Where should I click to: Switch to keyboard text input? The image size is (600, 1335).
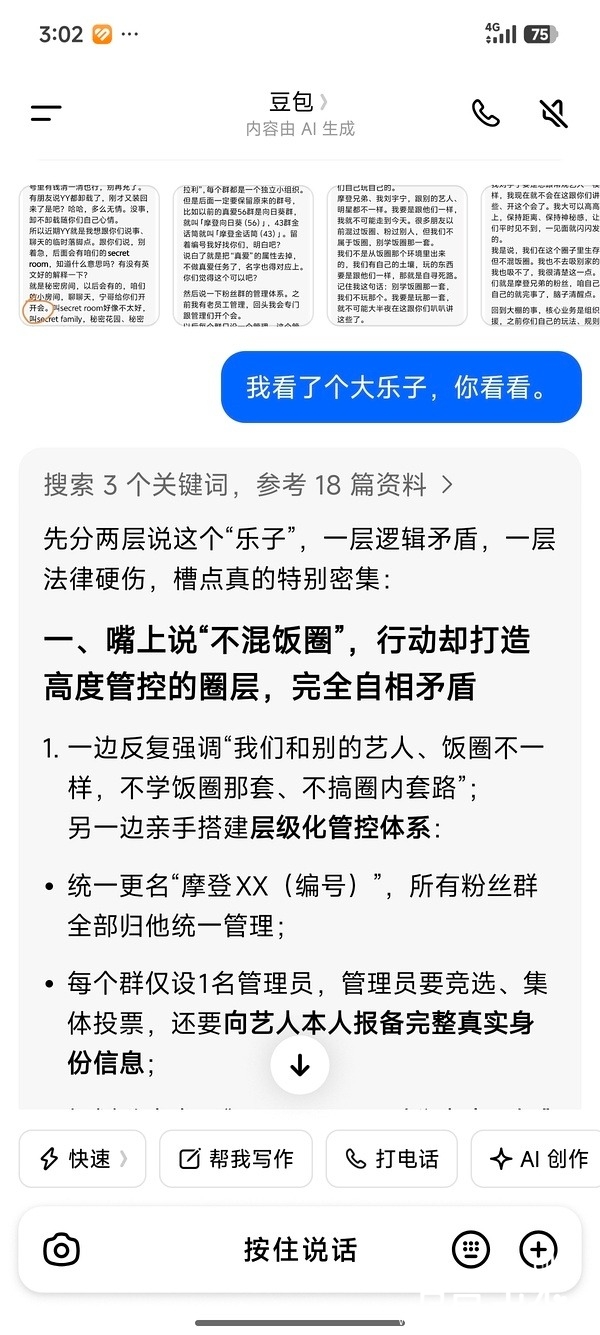pyautogui.click(x=471, y=1249)
